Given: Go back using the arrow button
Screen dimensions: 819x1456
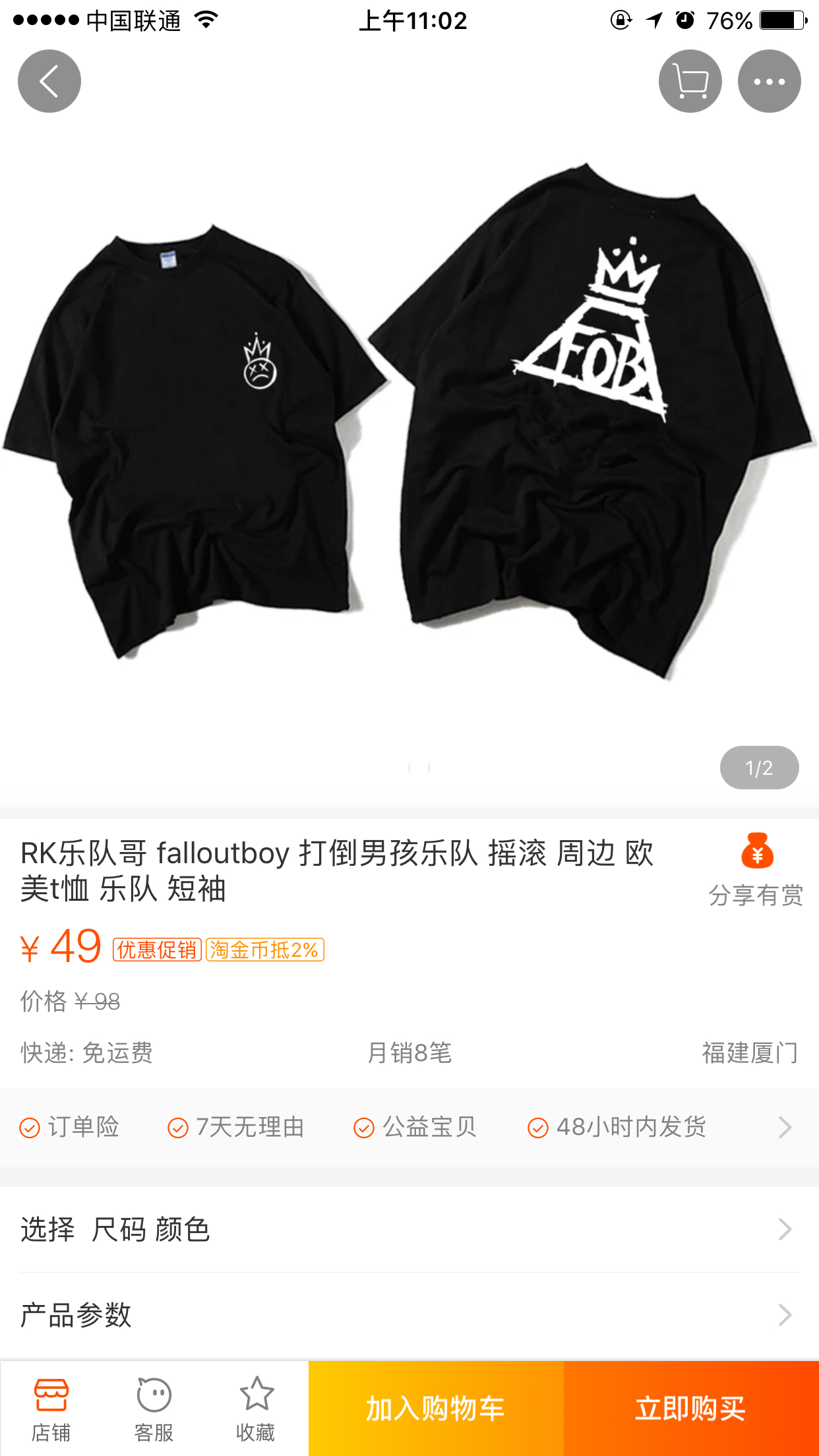Looking at the screenshot, I should click(49, 81).
